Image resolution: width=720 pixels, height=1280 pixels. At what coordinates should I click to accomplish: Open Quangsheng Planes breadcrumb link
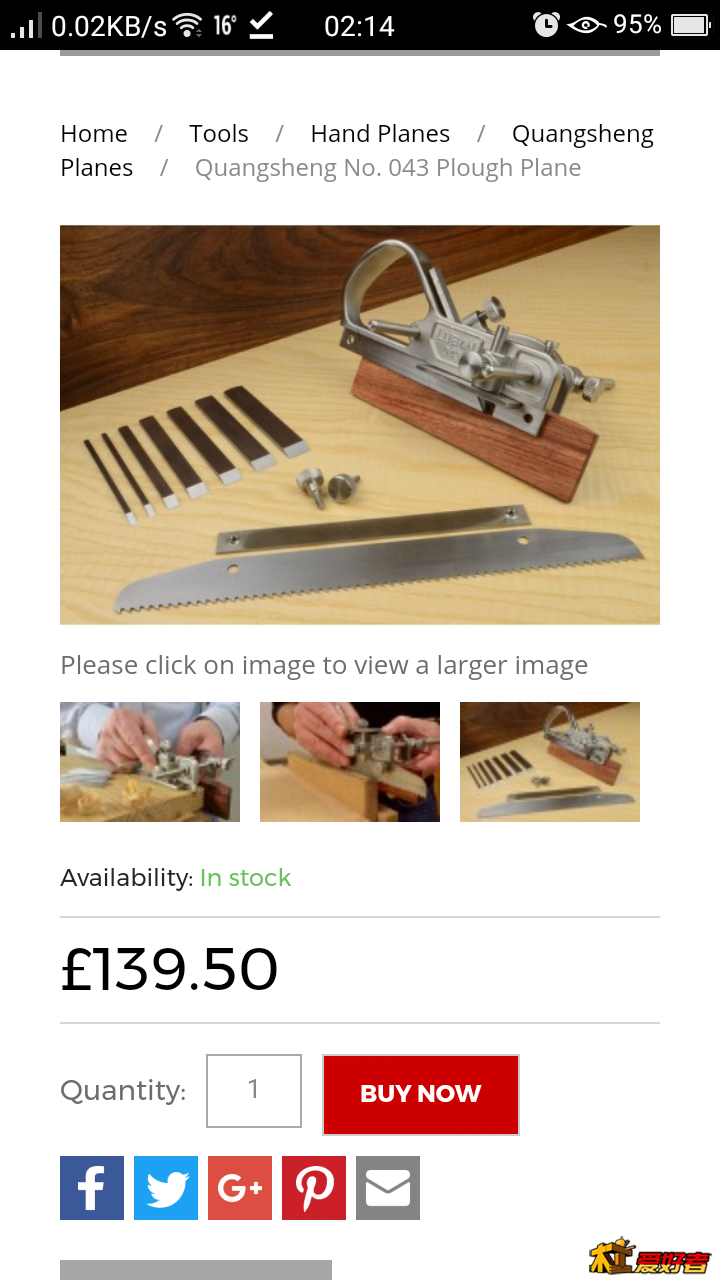tap(582, 135)
